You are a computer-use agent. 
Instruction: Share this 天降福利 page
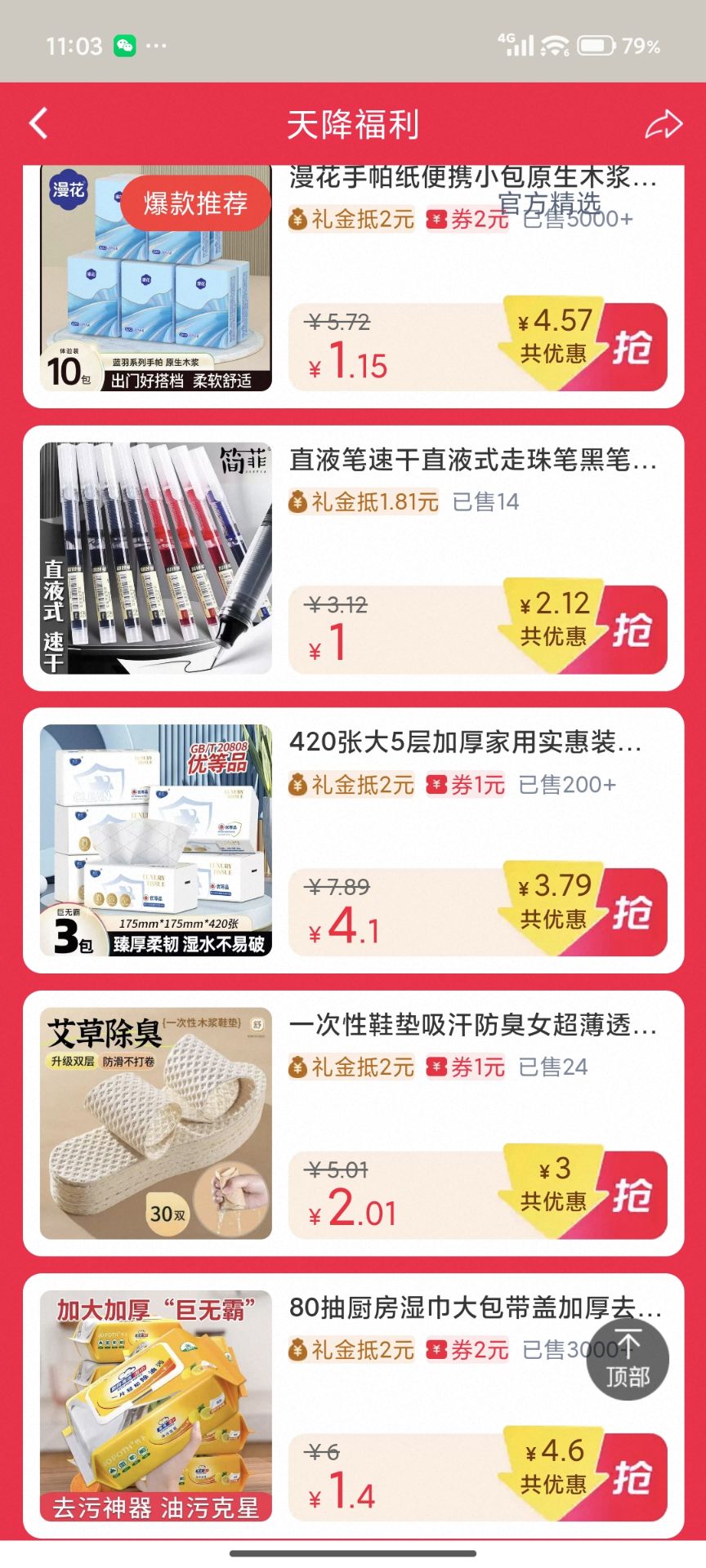tap(663, 124)
